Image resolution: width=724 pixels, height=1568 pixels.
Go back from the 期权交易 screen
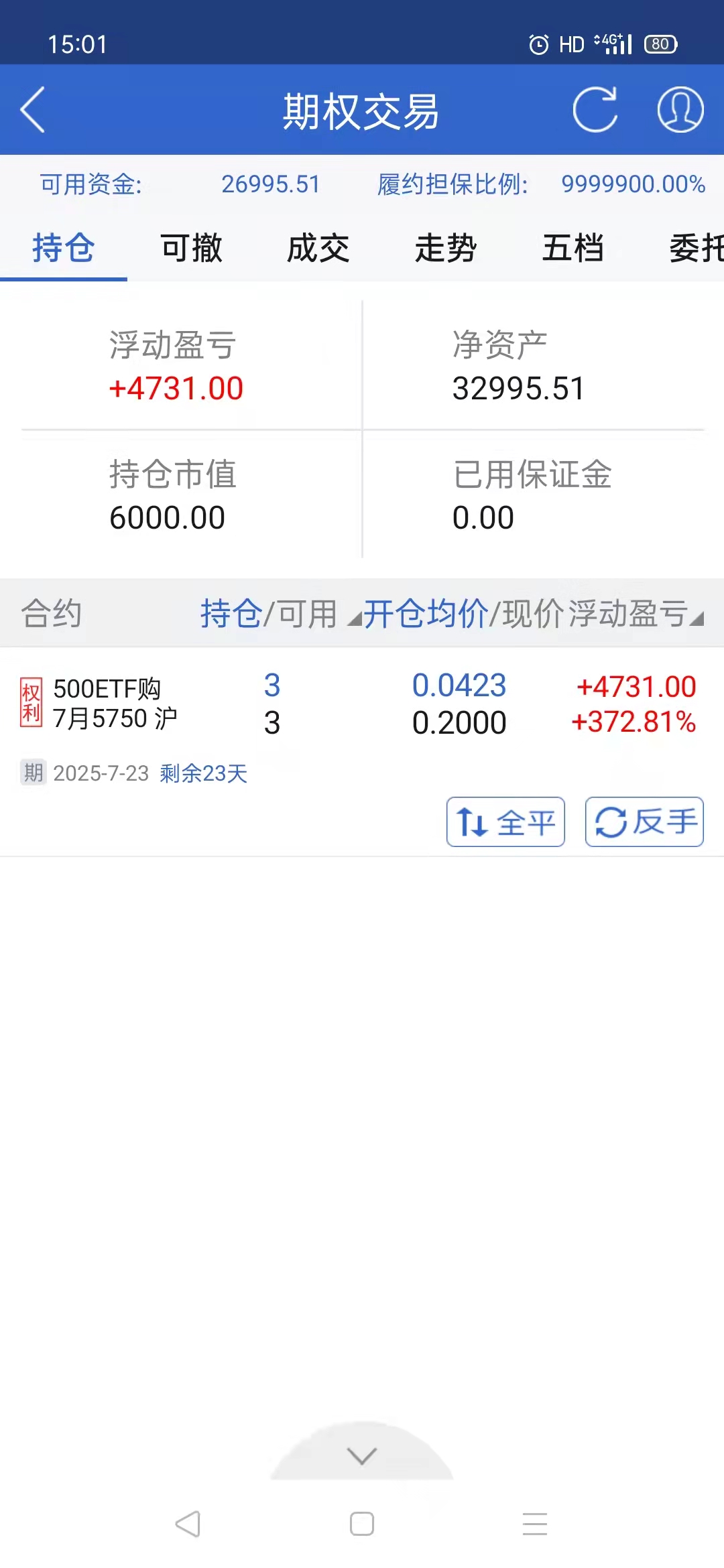tap(32, 110)
